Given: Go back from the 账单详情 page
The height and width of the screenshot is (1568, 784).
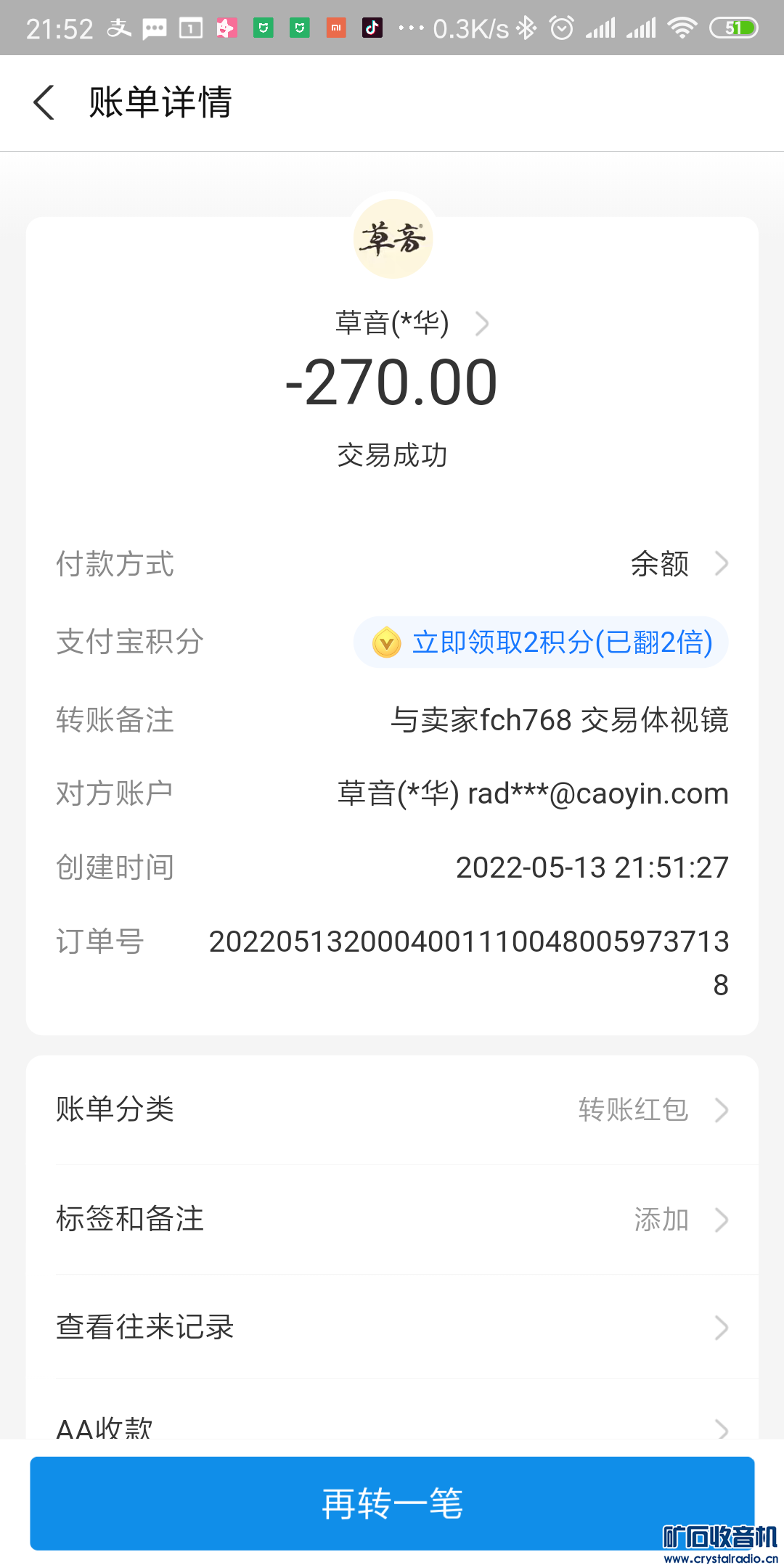Looking at the screenshot, I should pyautogui.click(x=45, y=102).
